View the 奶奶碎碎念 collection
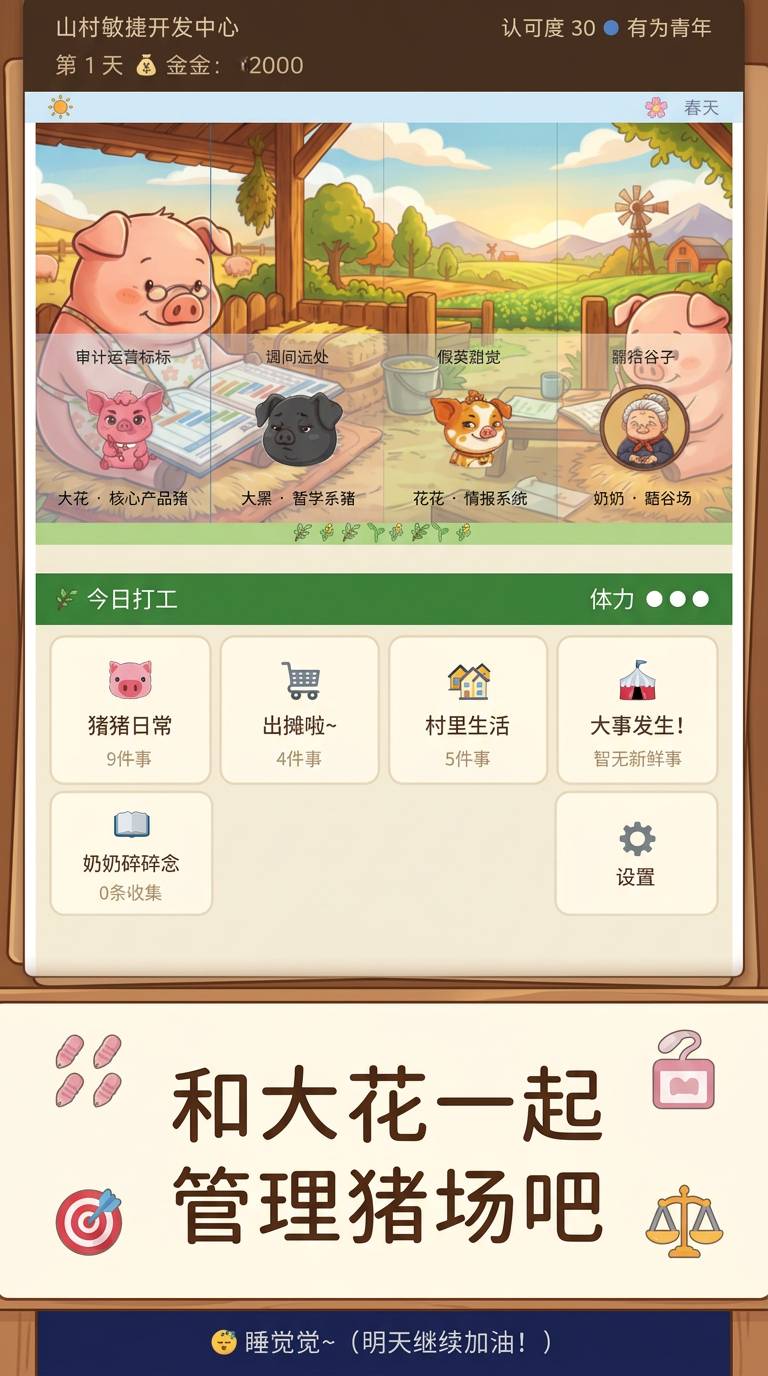Viewport: 768px width, 1376px height. pyautogui.click(x=131, y=853)
